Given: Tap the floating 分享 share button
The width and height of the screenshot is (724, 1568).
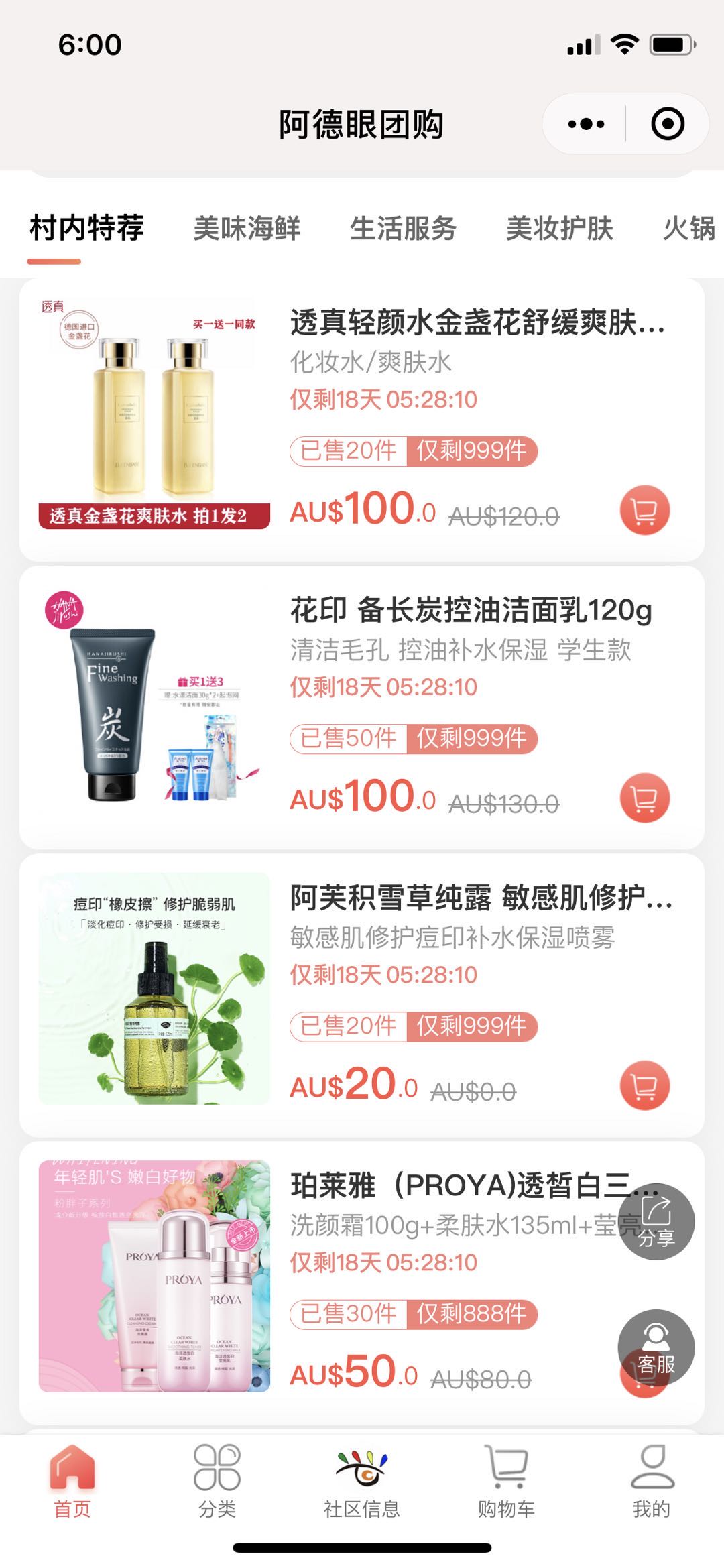Looking at the screenshot, I should tap(656, 1221).
